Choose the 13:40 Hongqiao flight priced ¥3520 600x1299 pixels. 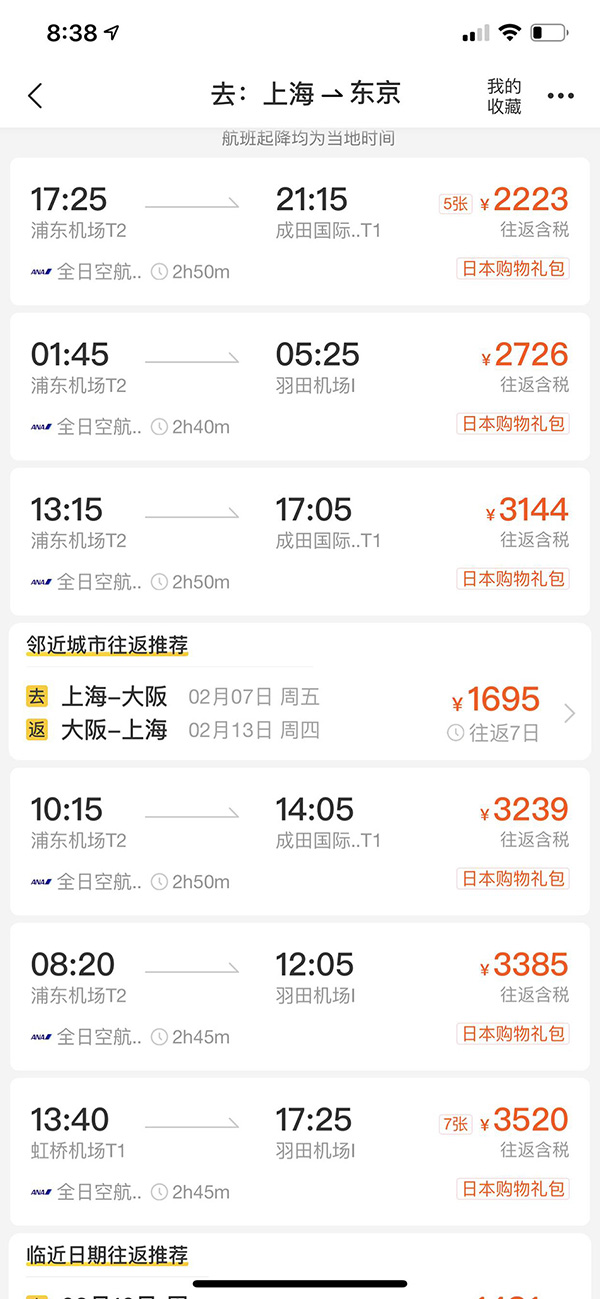(299, 1151)
